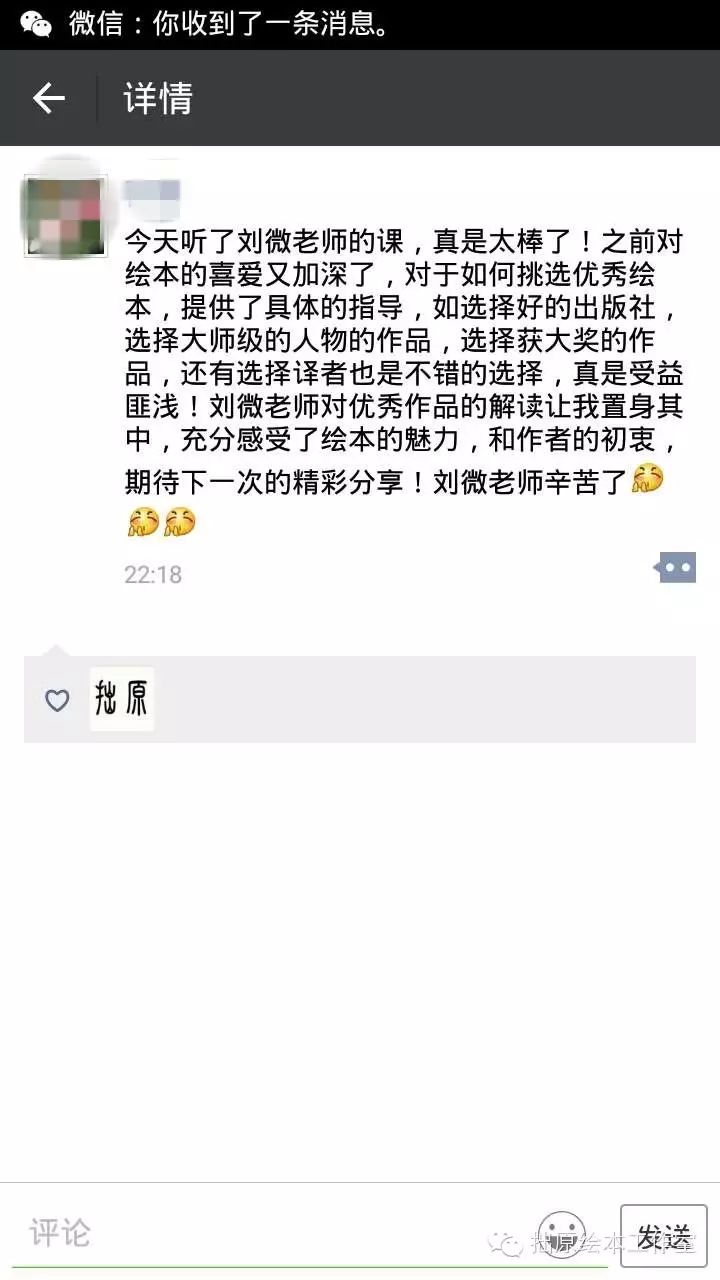Go back from the 详情 page
Viewport: 720px width, 1280px height.
click(x=48, y=98)
